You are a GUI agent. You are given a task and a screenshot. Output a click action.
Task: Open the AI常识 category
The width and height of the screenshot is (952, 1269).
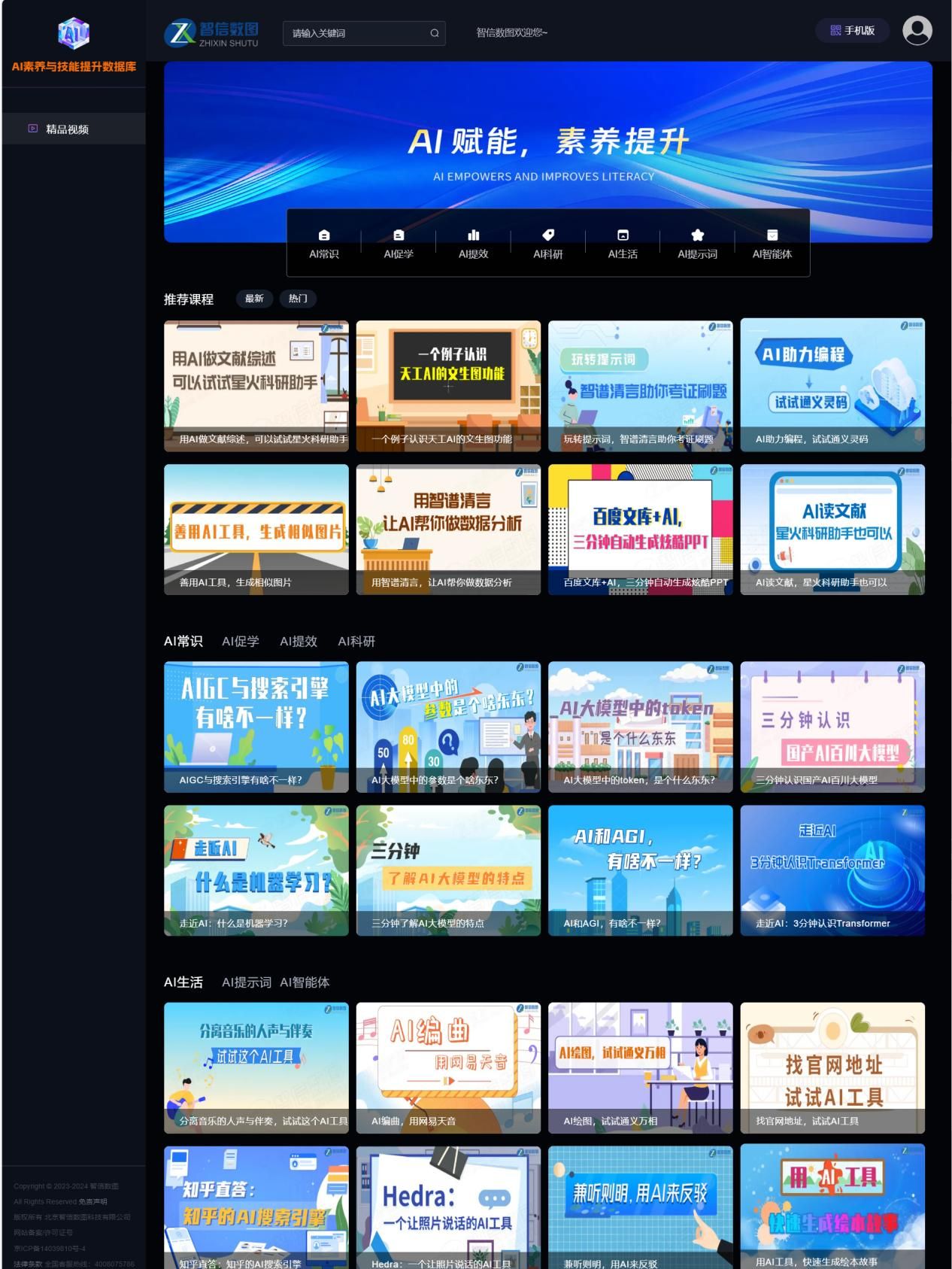[324, 244]
